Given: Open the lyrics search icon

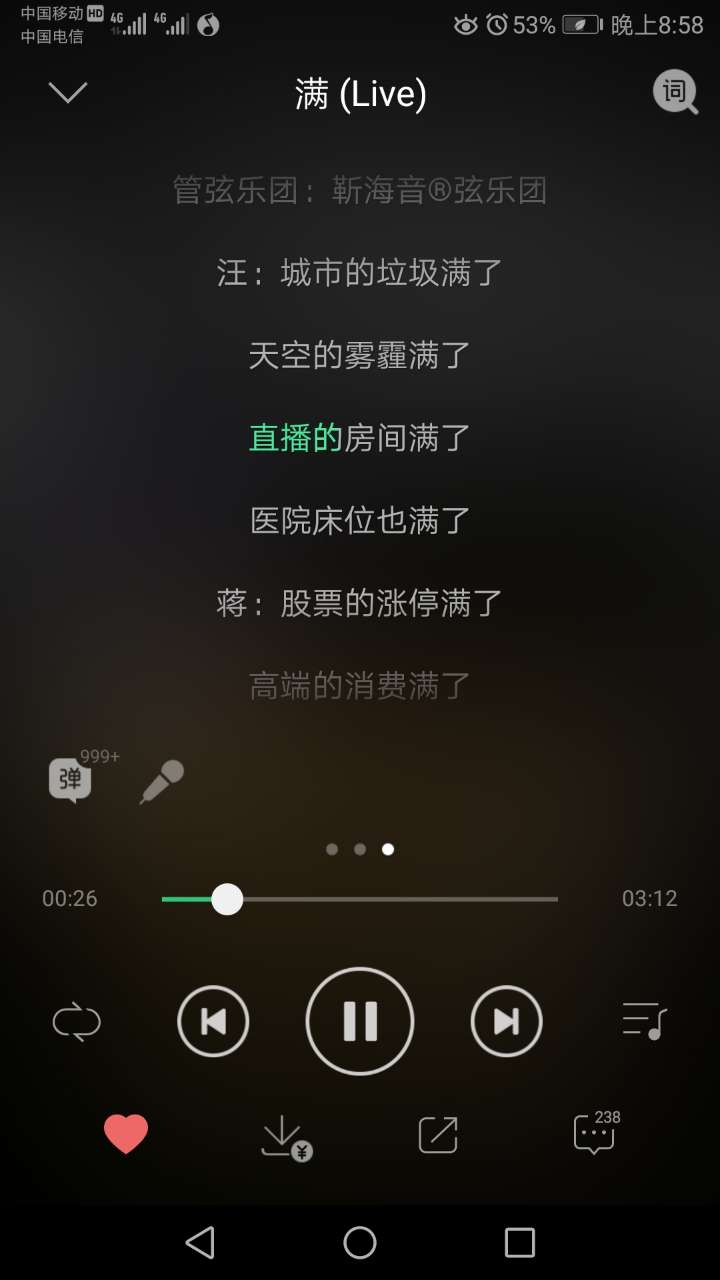Looking at the screenshot, I should click(676, 93).
